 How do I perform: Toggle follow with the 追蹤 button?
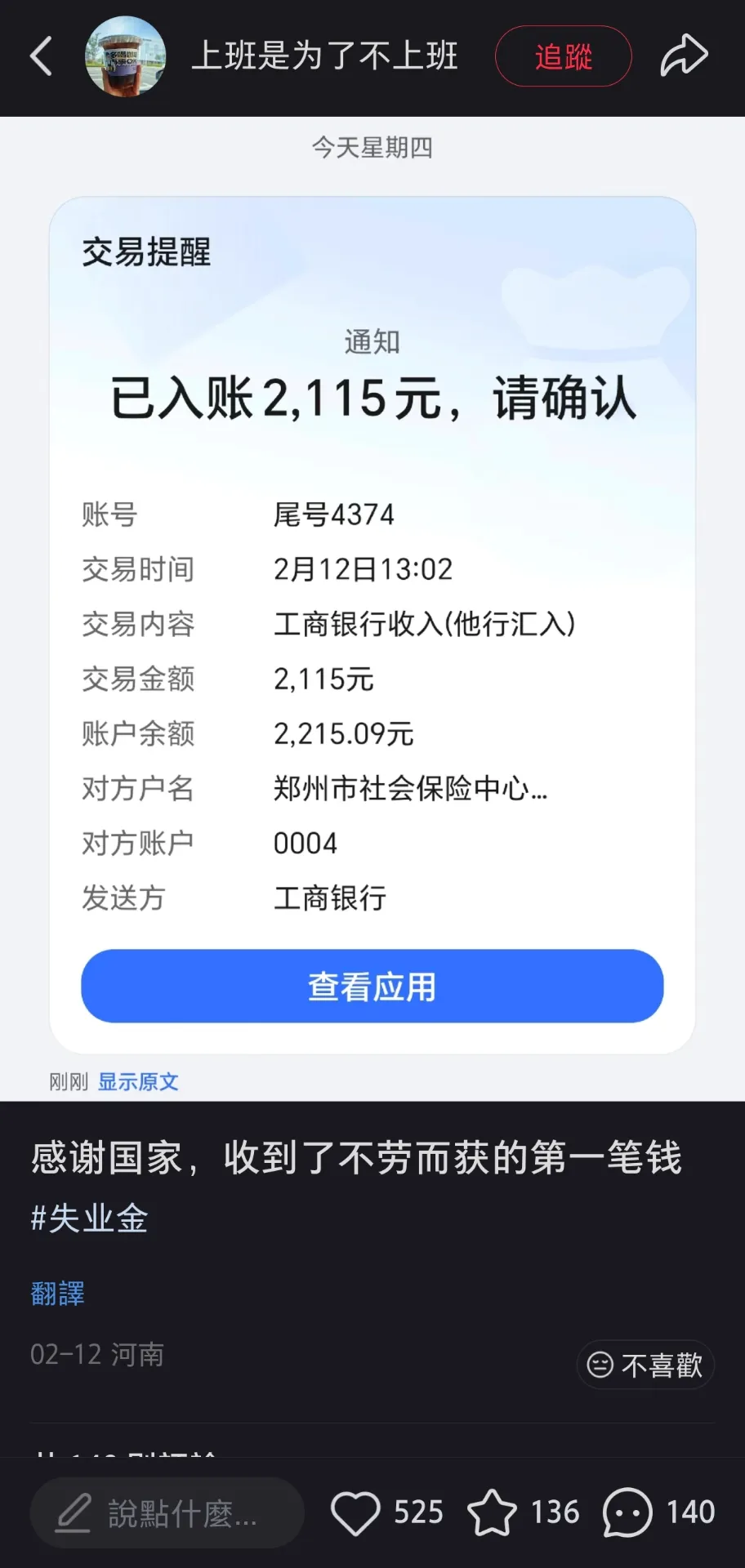[563, 56]
